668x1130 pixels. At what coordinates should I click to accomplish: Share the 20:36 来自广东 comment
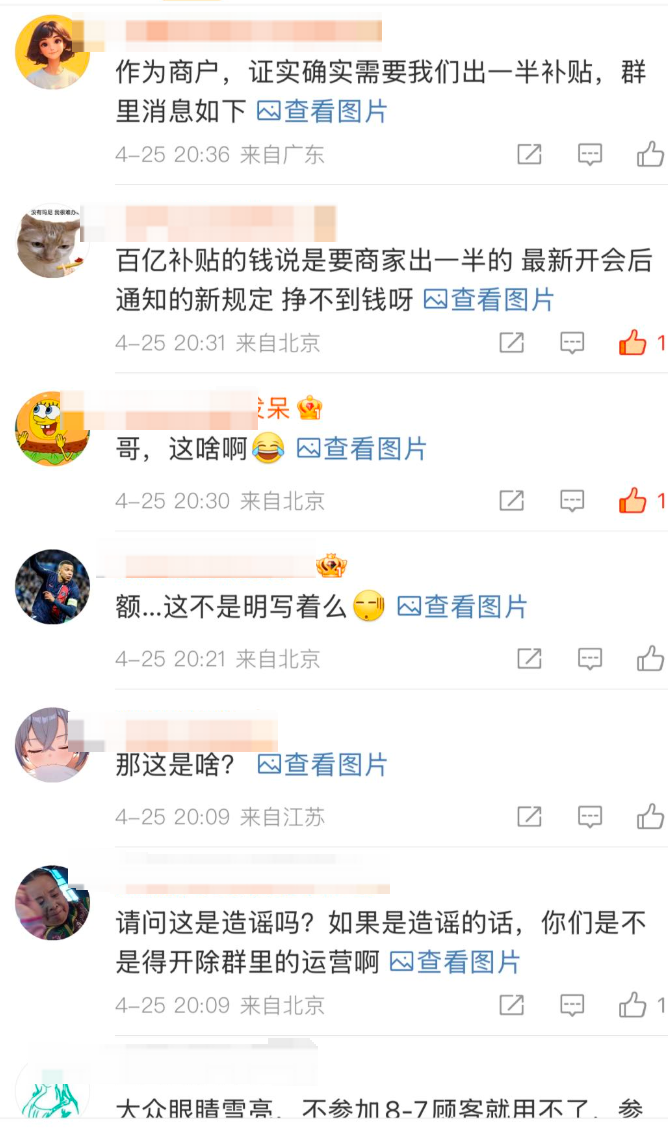[x=529, y=154]
